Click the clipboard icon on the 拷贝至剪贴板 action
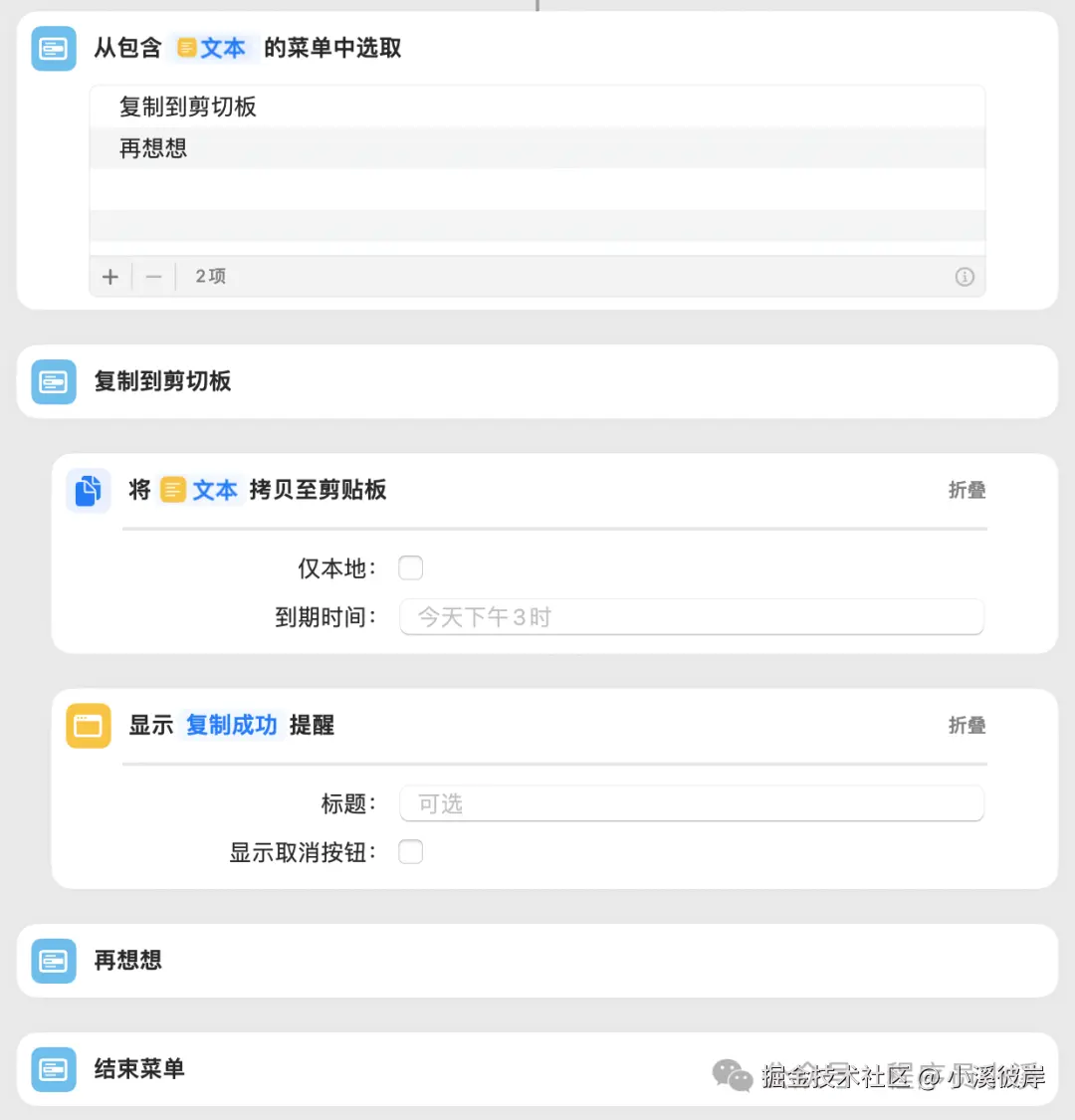This screenshot has width=1075, height=1120. (x=89, y=490)
